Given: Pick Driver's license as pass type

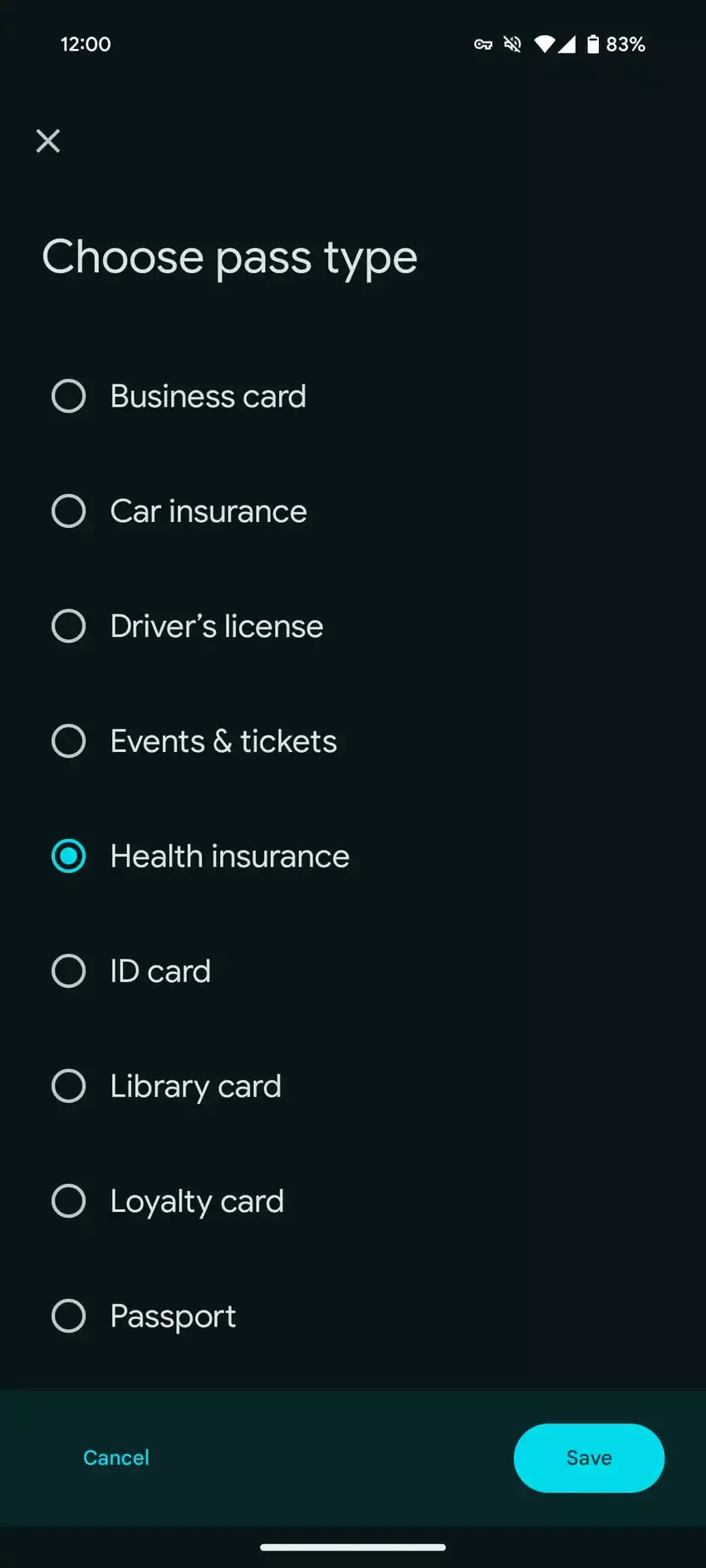Looking at the screenshot, I should pos(69,627).
